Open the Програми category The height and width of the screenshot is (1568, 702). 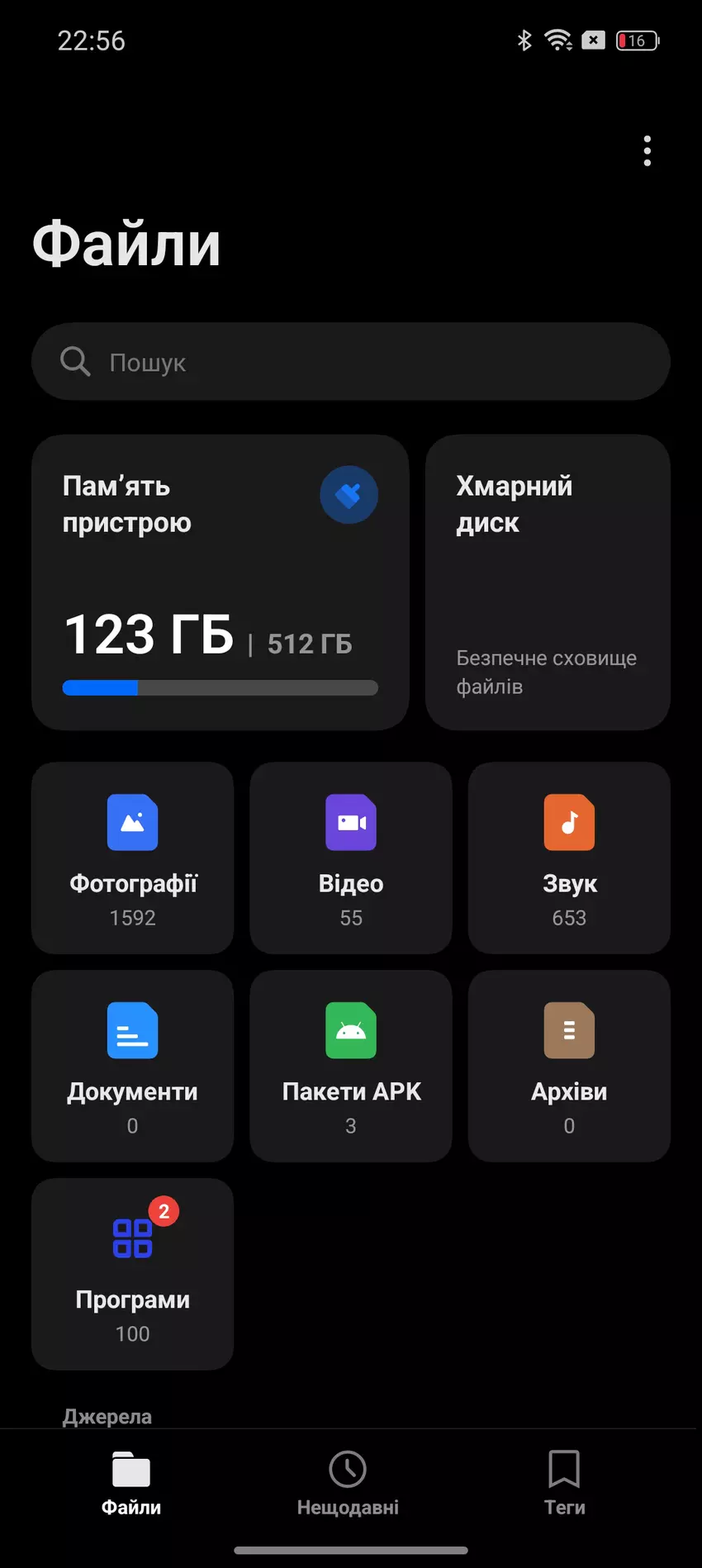[133, 1274]
